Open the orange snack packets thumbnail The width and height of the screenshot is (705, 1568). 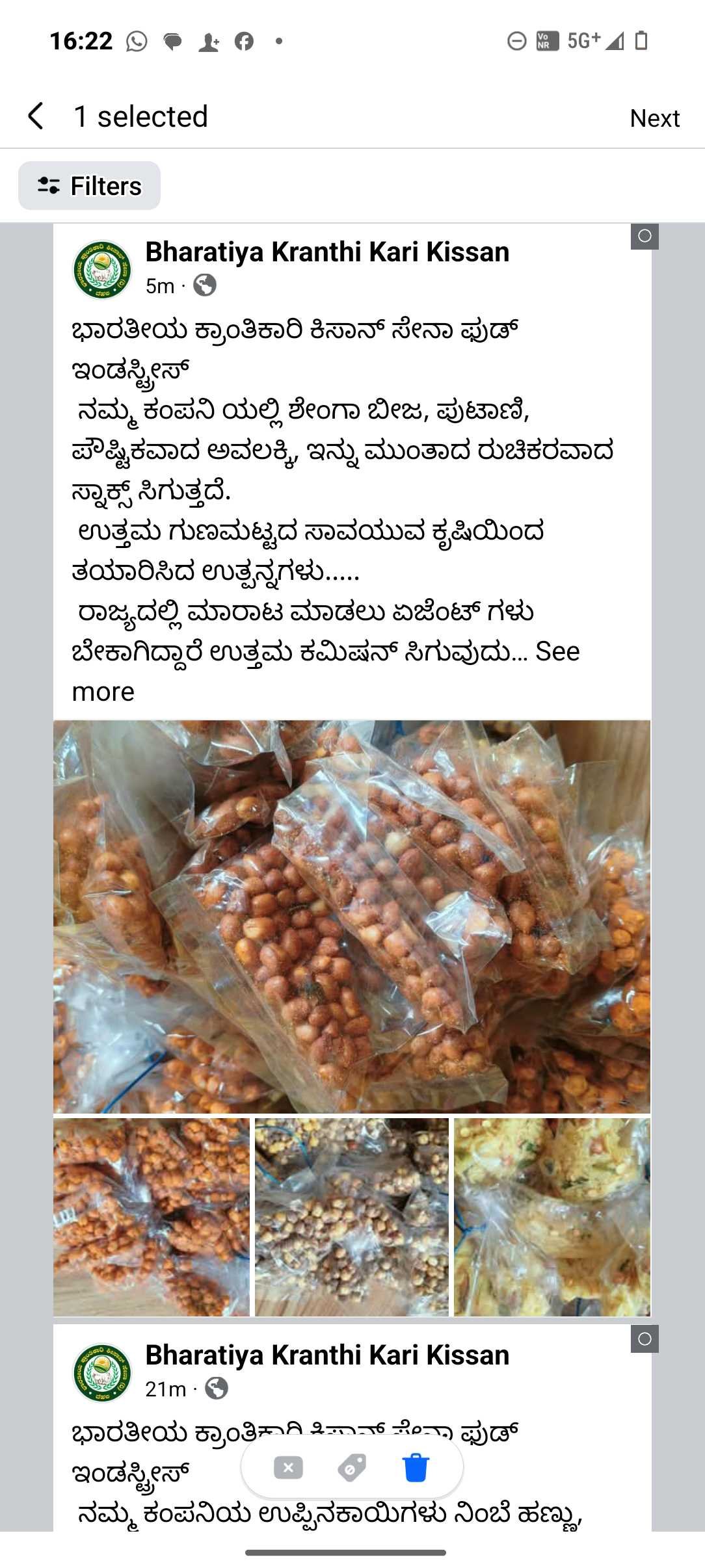pos(152,1217)
